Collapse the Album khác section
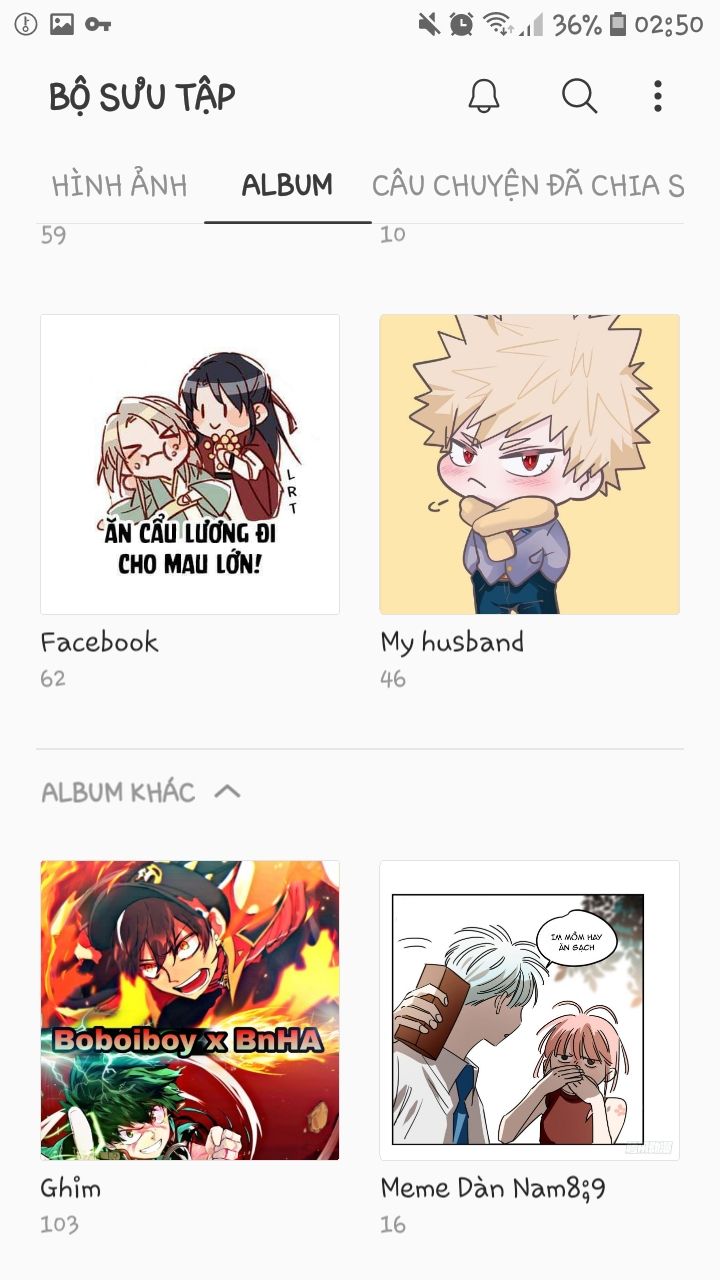 click(228, 792)
